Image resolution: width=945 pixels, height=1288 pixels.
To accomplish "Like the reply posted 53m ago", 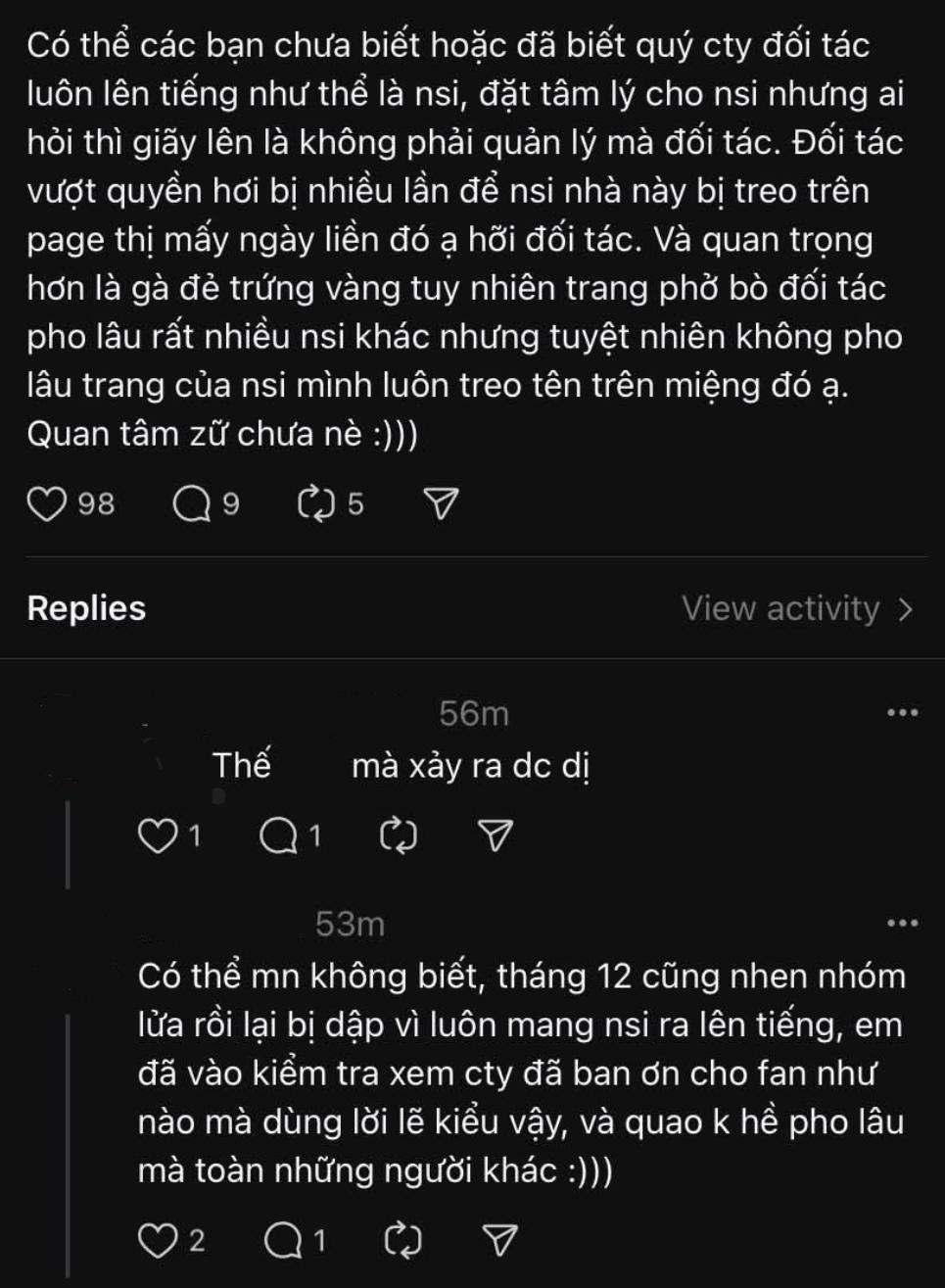I will 157,1241.
